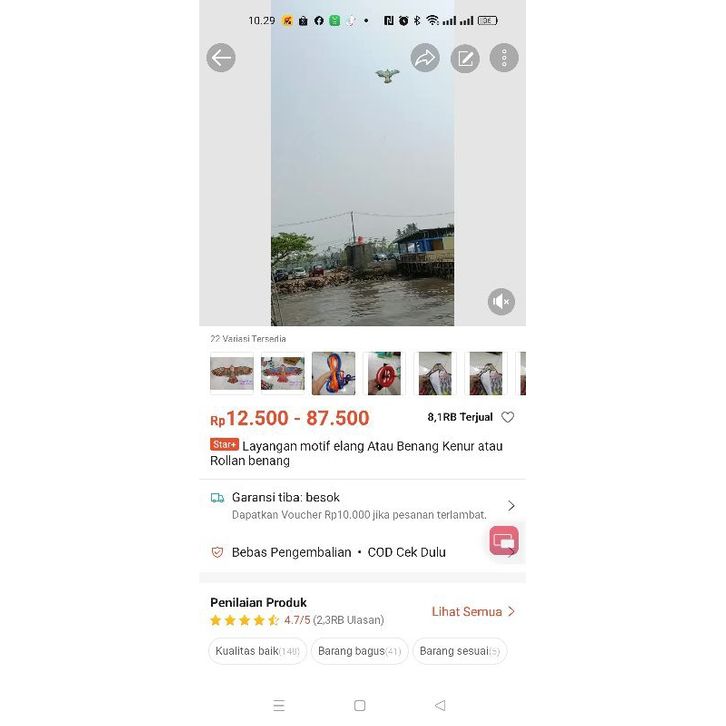
Task: Tap the edit icon beside share
Action: pos(465,58)
